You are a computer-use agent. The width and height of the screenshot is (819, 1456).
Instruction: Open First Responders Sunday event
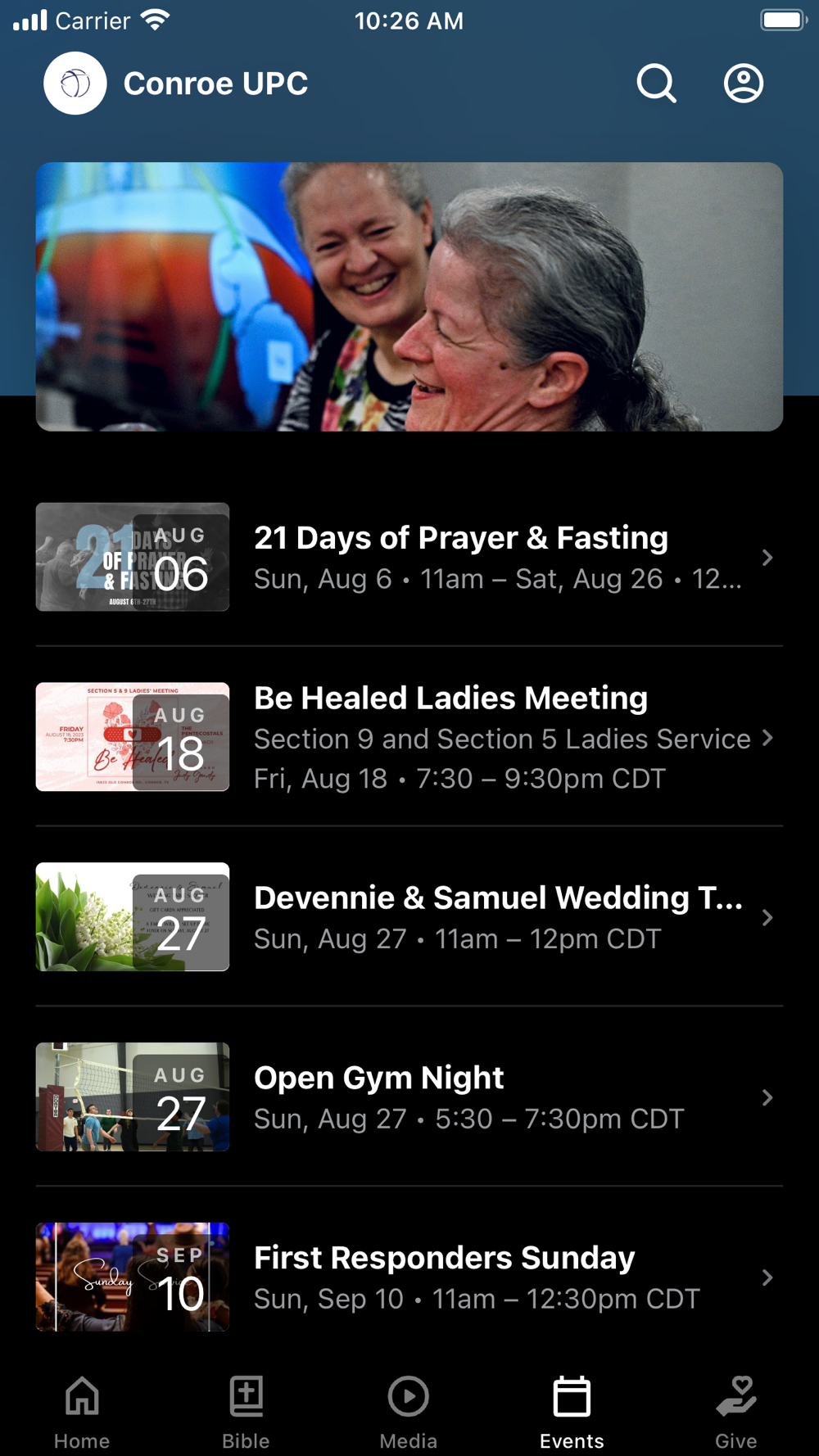point(409,1277)
